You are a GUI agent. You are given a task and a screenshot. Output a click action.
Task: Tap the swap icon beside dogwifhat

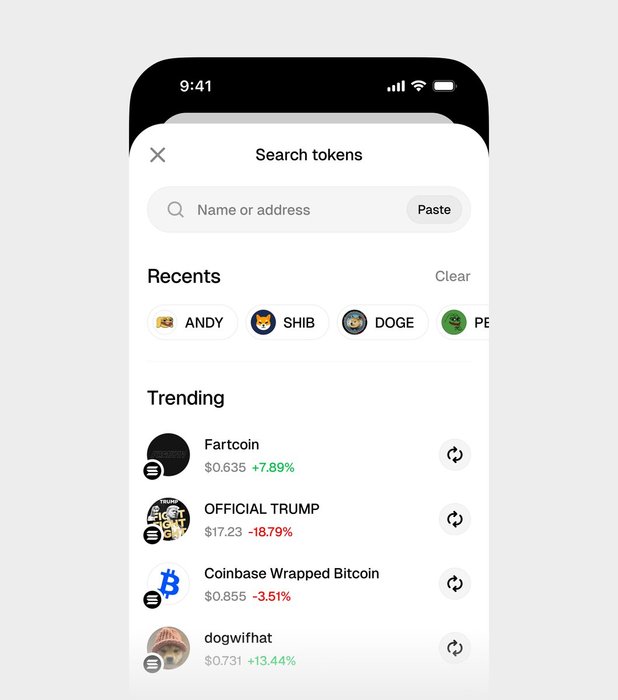[455, 648]
